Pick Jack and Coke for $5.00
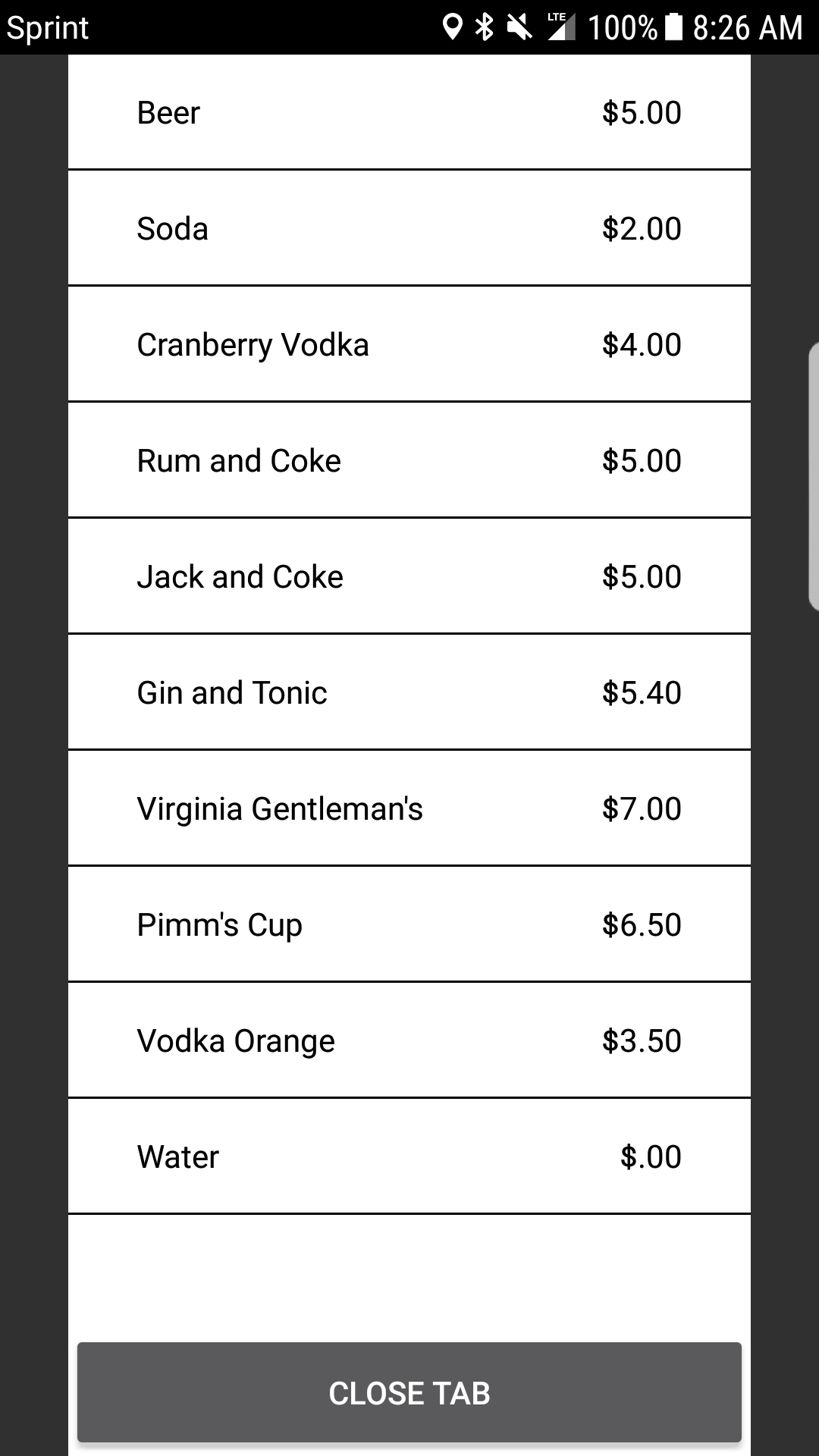819x1456 pixels. coord(409,576)
